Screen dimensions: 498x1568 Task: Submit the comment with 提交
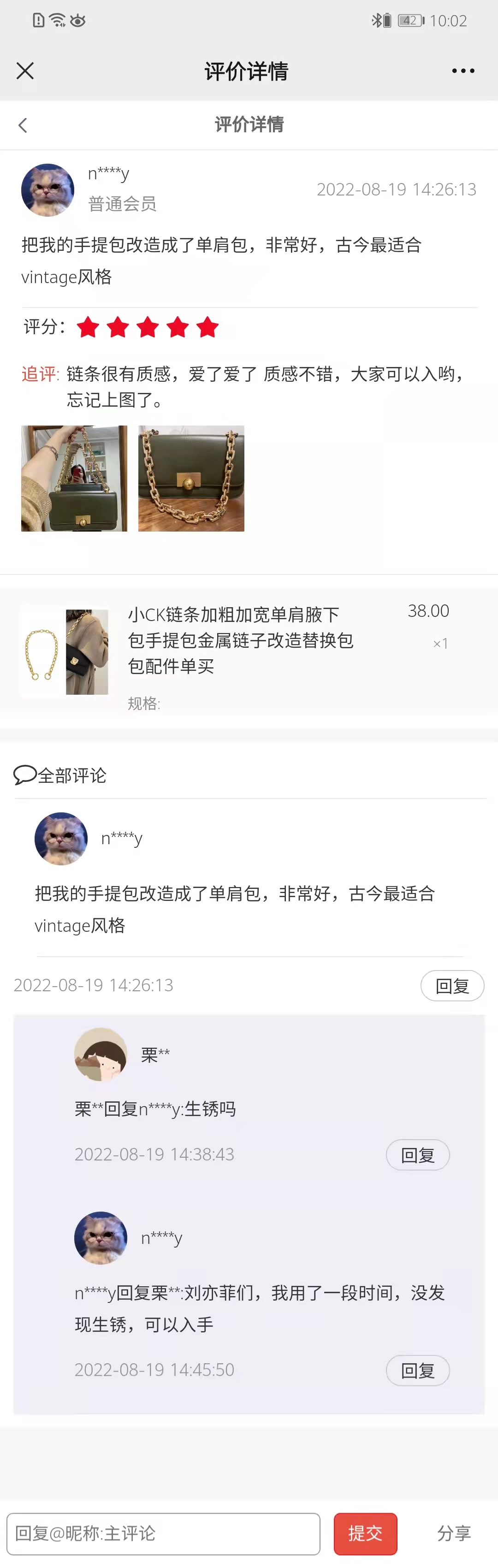tap(365, 1533)
